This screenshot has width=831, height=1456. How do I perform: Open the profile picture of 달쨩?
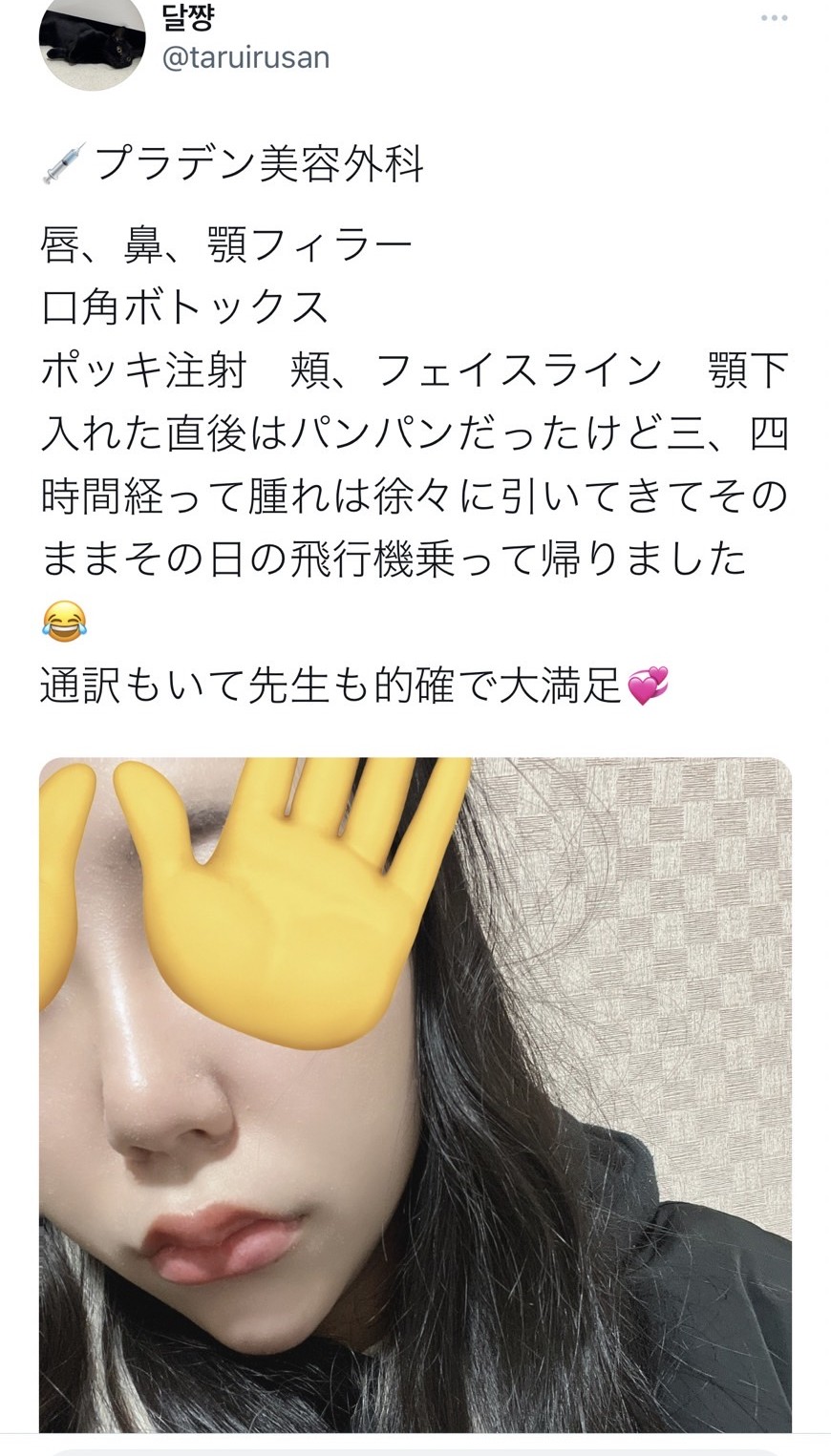pos(92,41)
